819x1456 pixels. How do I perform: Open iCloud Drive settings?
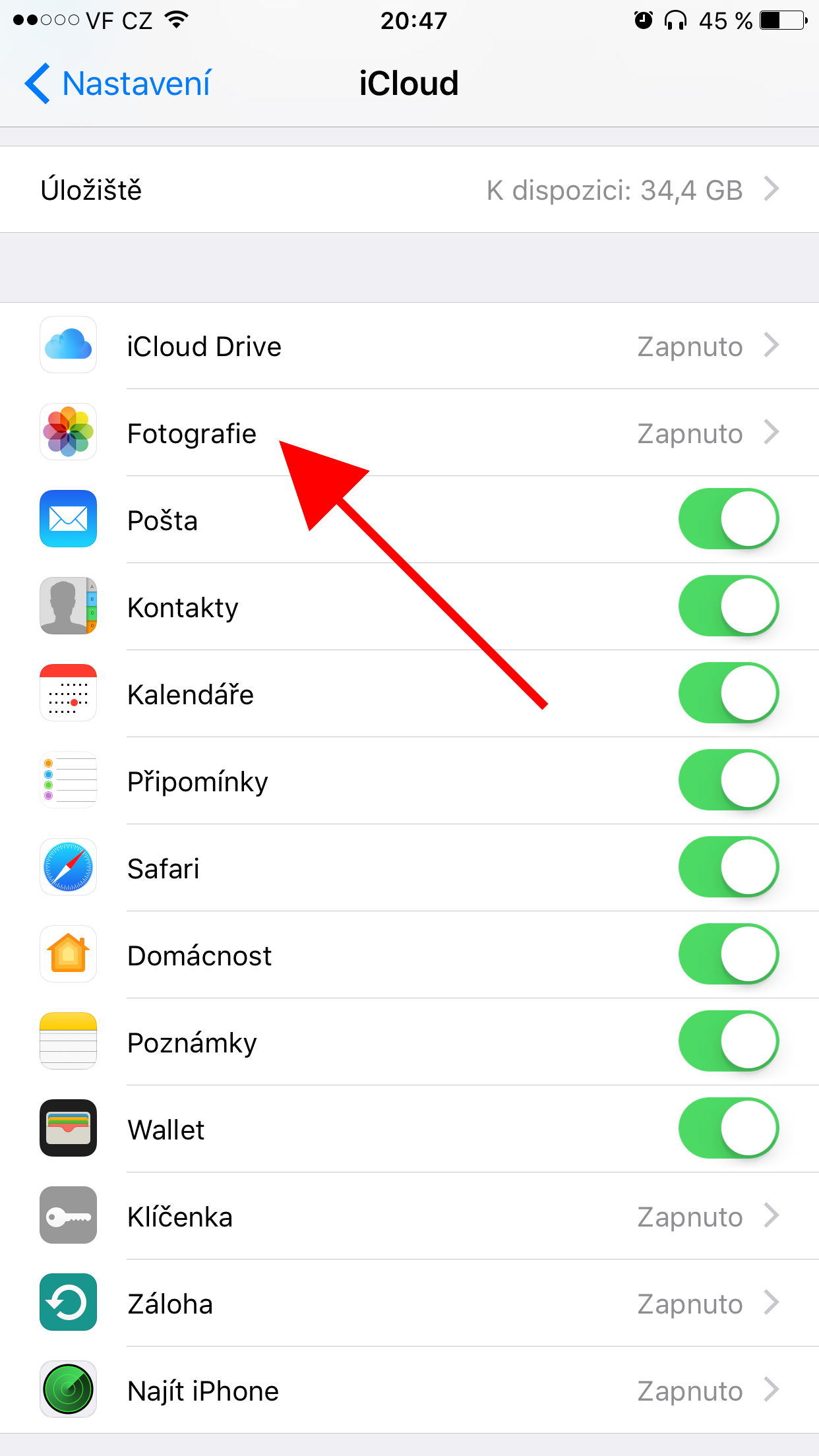point(409,346)
